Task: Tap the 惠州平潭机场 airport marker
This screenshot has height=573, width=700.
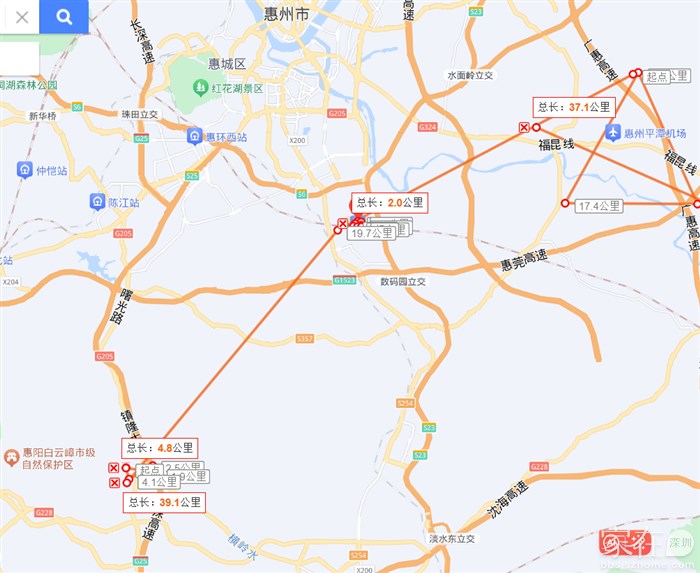Action: [x=612, y=133]
